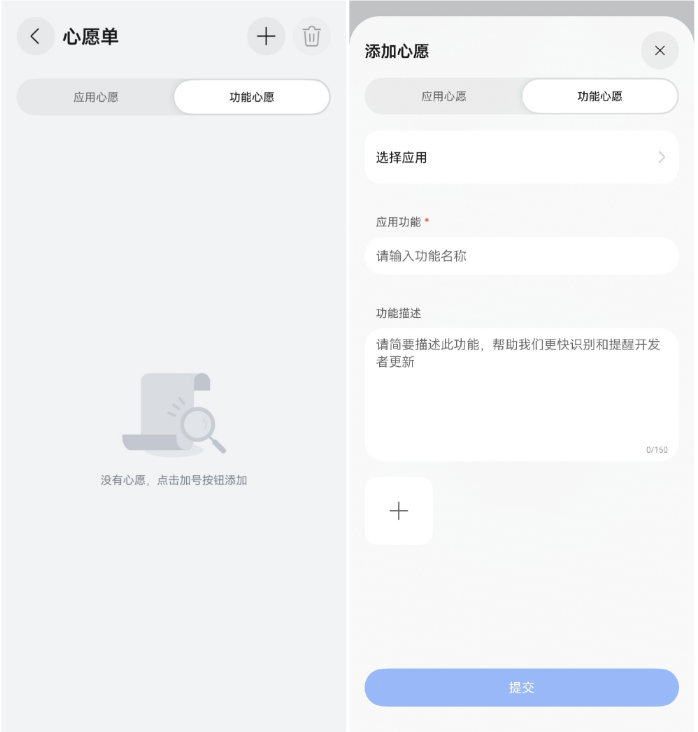The width and height of the screenshot is (698, 732).
Task: Switch to 应用心愿 tab in 添加心愿 panel
Action: pos(444,96)
